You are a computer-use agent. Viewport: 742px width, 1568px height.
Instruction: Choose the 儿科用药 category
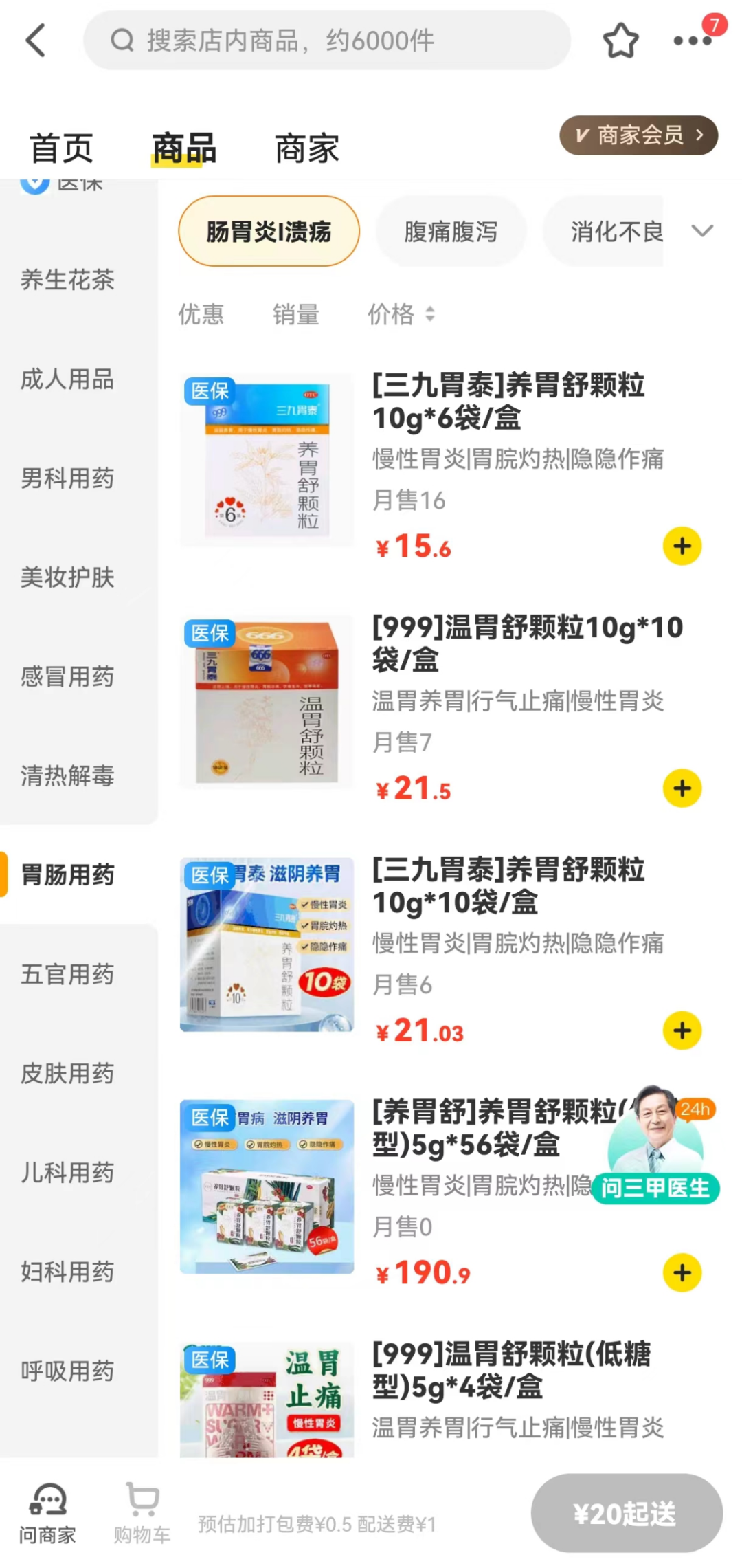point(67,1172)
